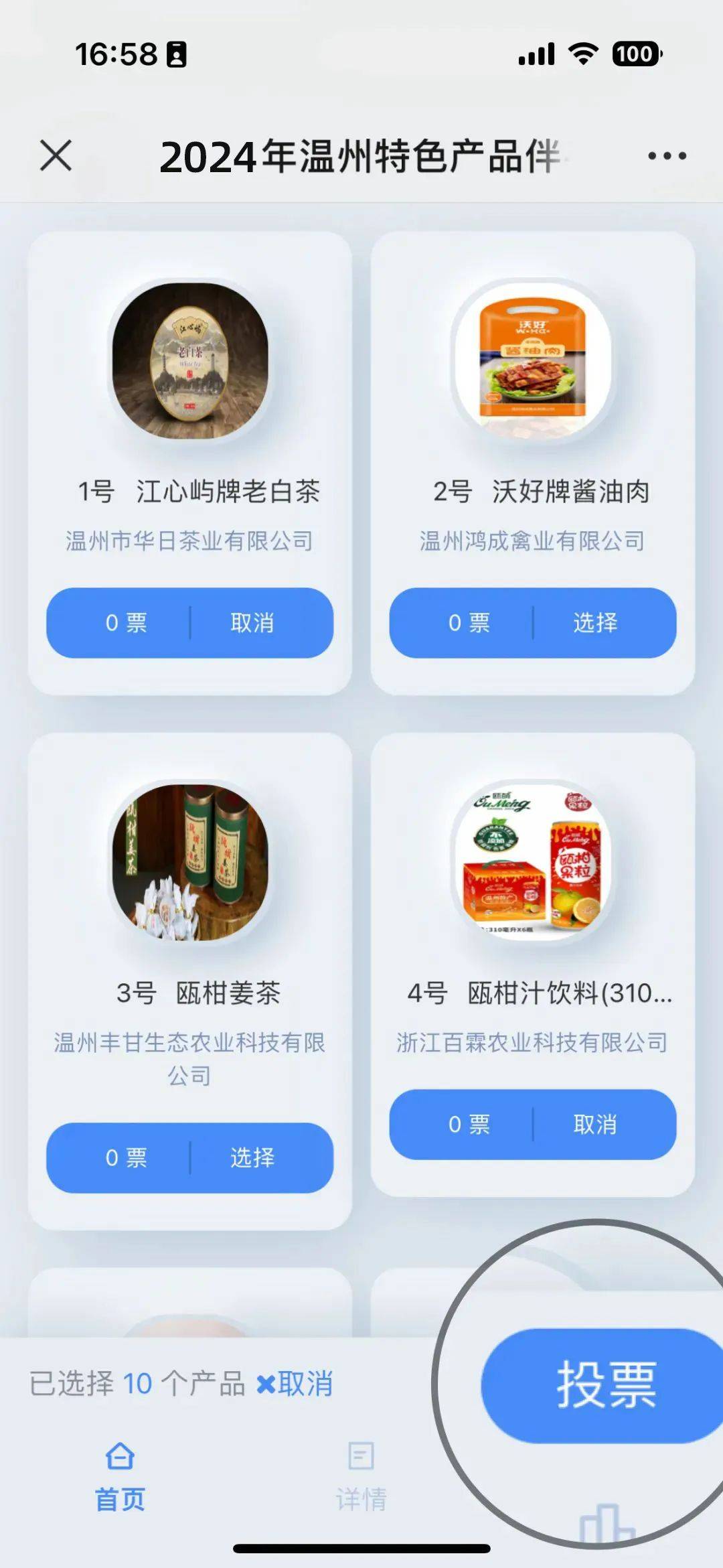Viewport: 723px width, 1568px height.
Task: Select 3号 瓯柑姜茶
Action: click(252, 1157)
